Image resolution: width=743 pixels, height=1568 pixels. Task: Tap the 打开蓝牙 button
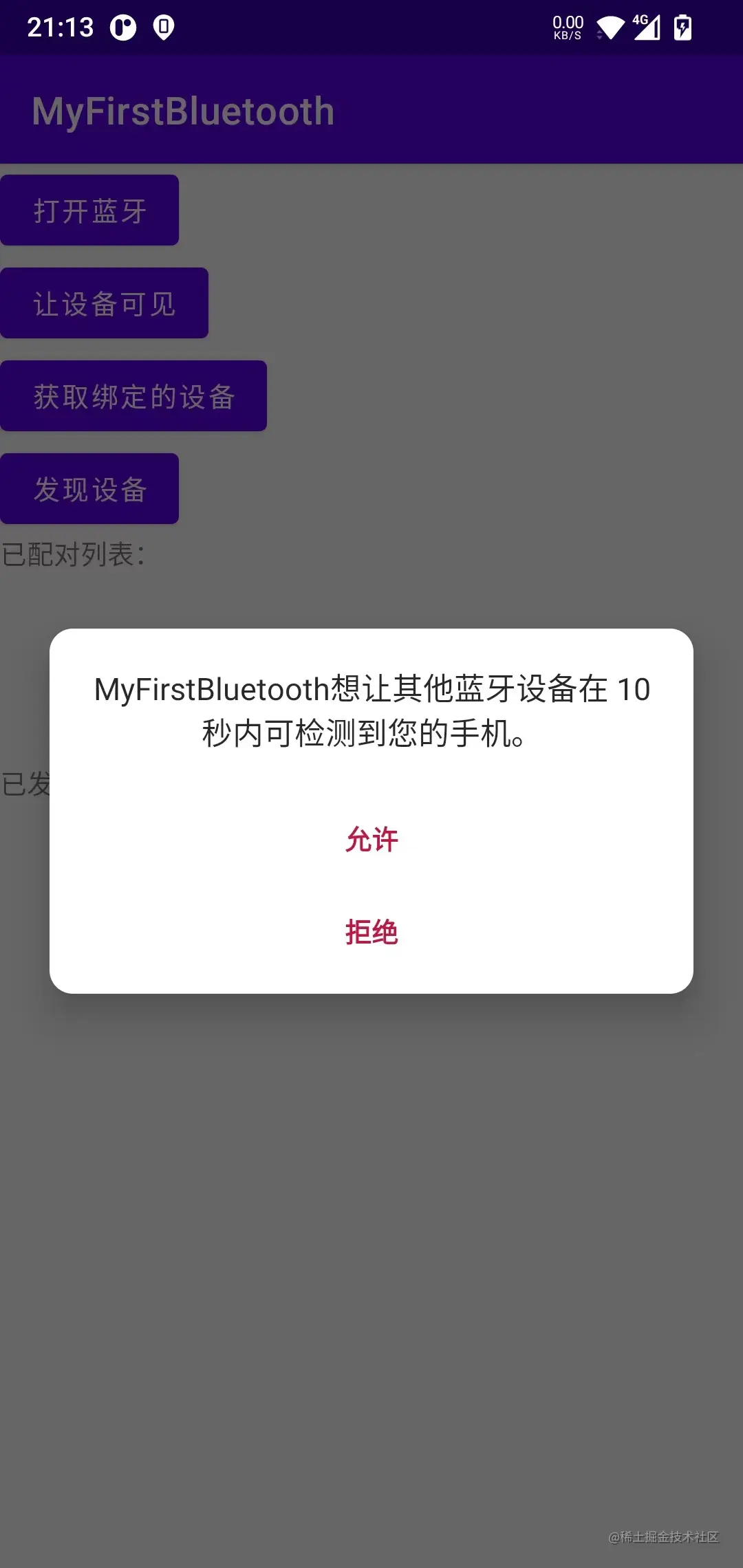coord(90,210)
